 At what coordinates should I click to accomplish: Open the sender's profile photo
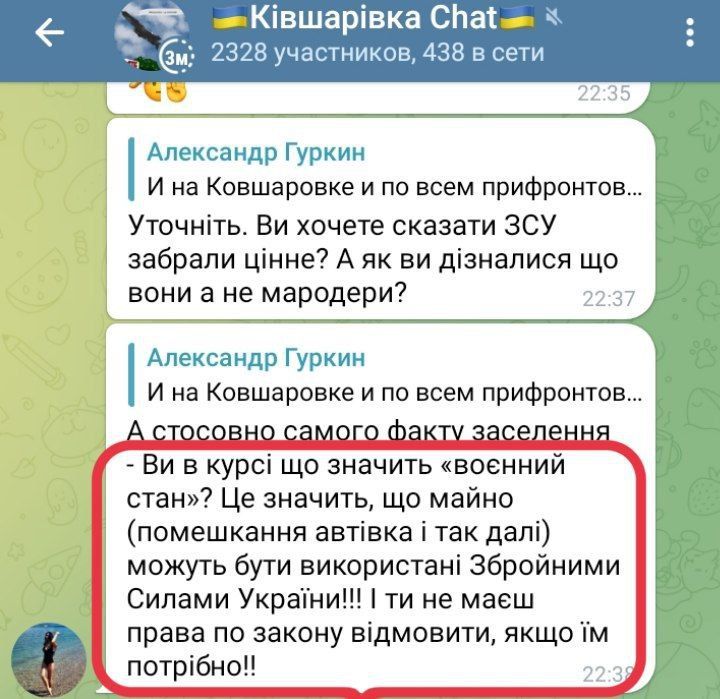pyautogui.click(x=47, y=657)
